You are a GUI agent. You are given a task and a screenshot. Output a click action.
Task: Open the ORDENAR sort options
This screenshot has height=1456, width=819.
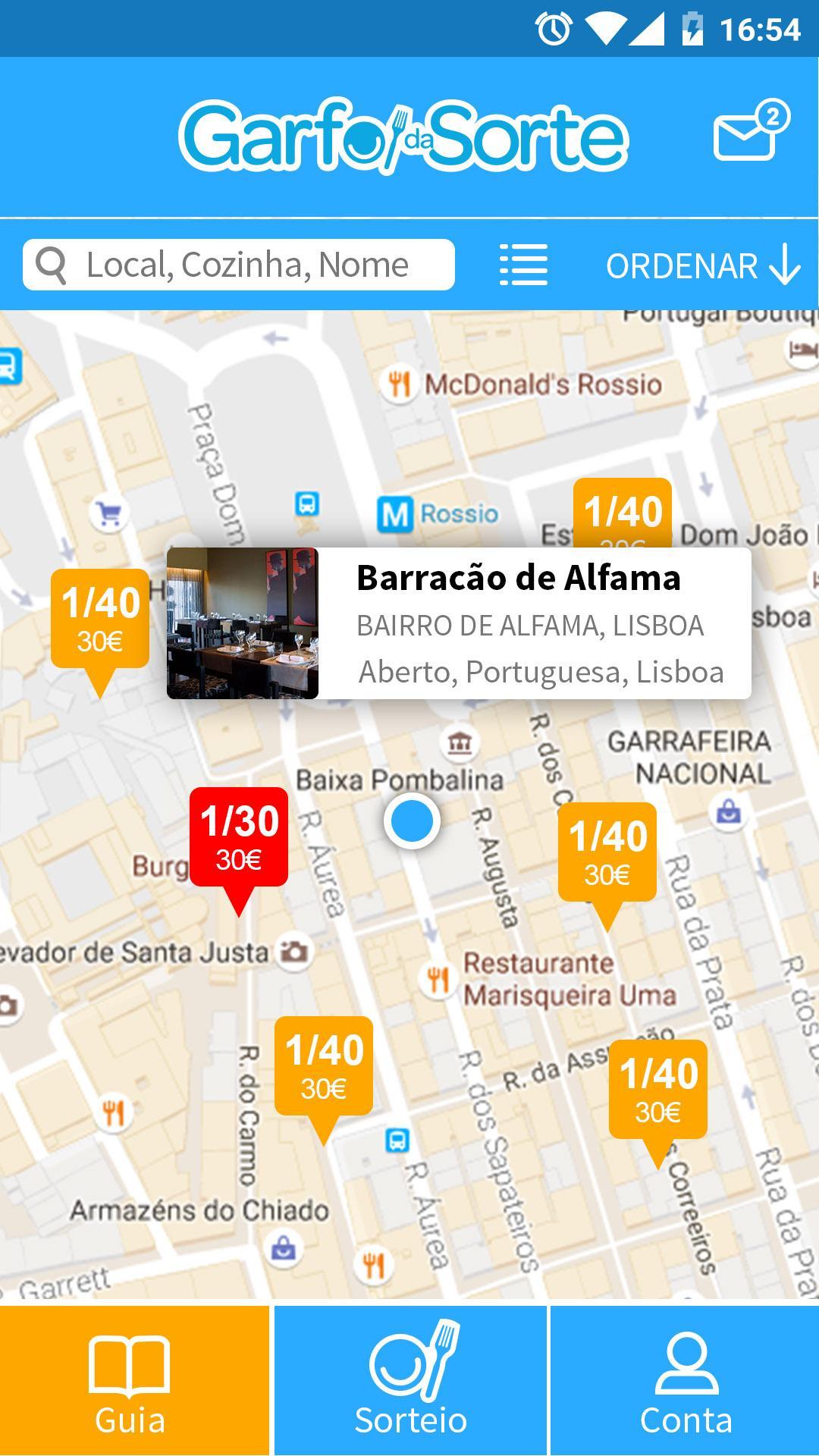702,266
